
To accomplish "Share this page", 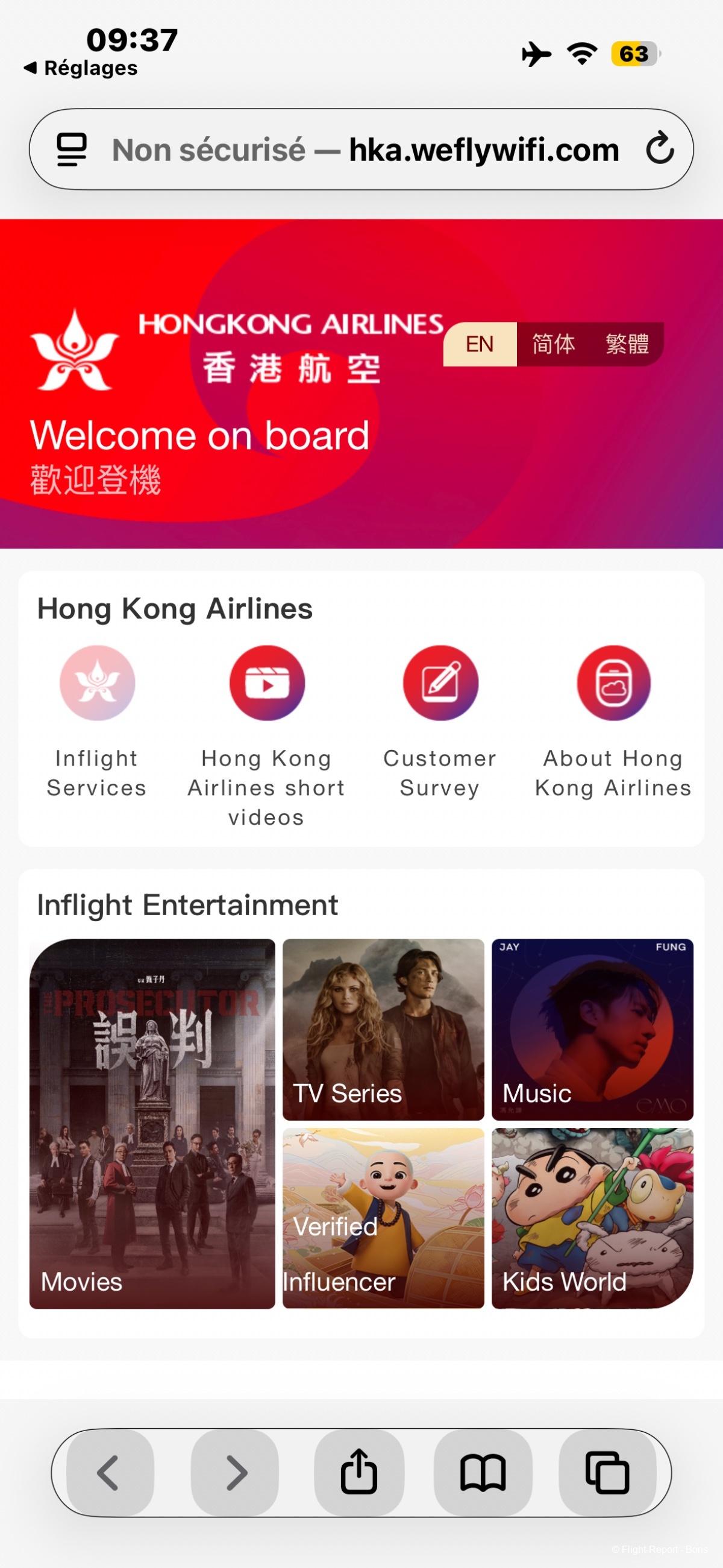I will [359, 1472].
